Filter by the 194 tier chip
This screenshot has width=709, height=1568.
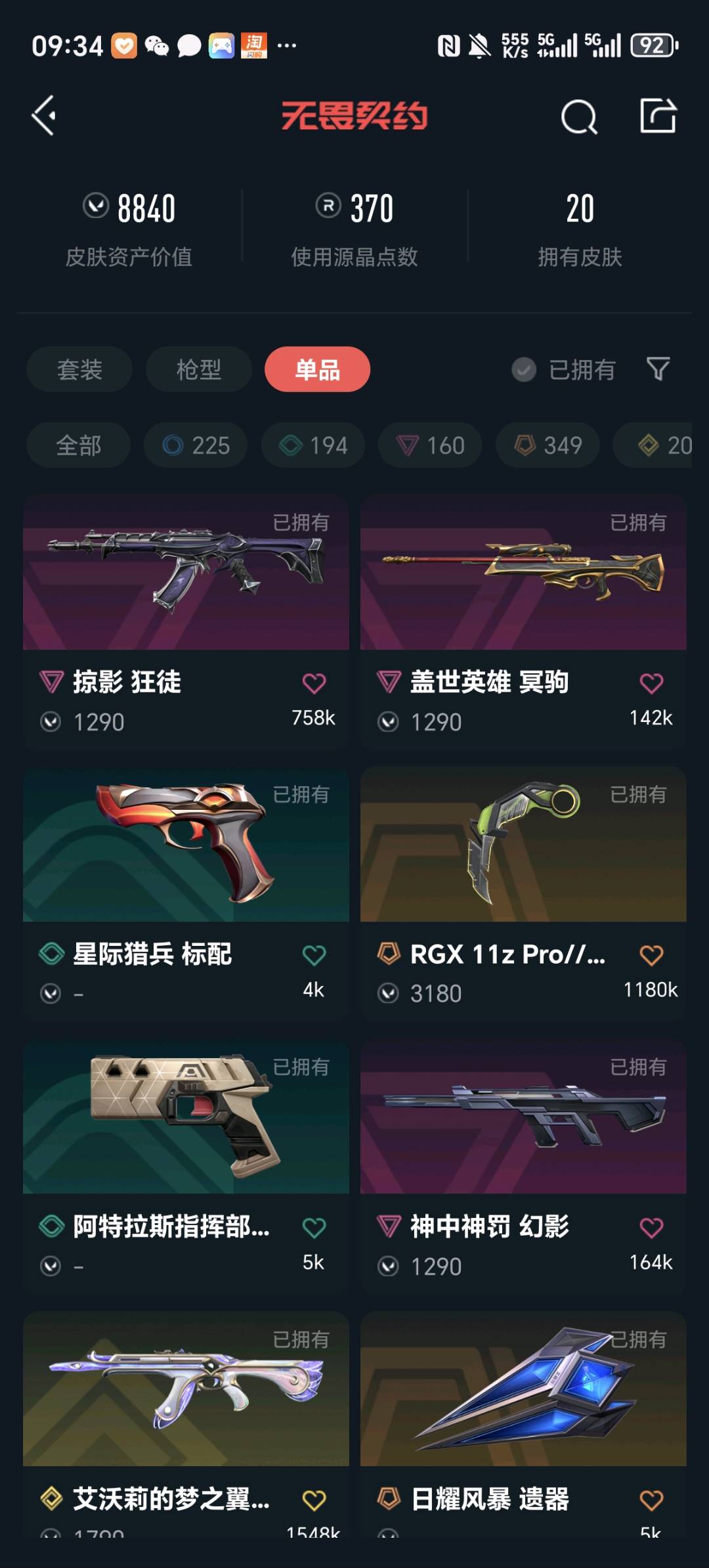click(x=313, y=445)
